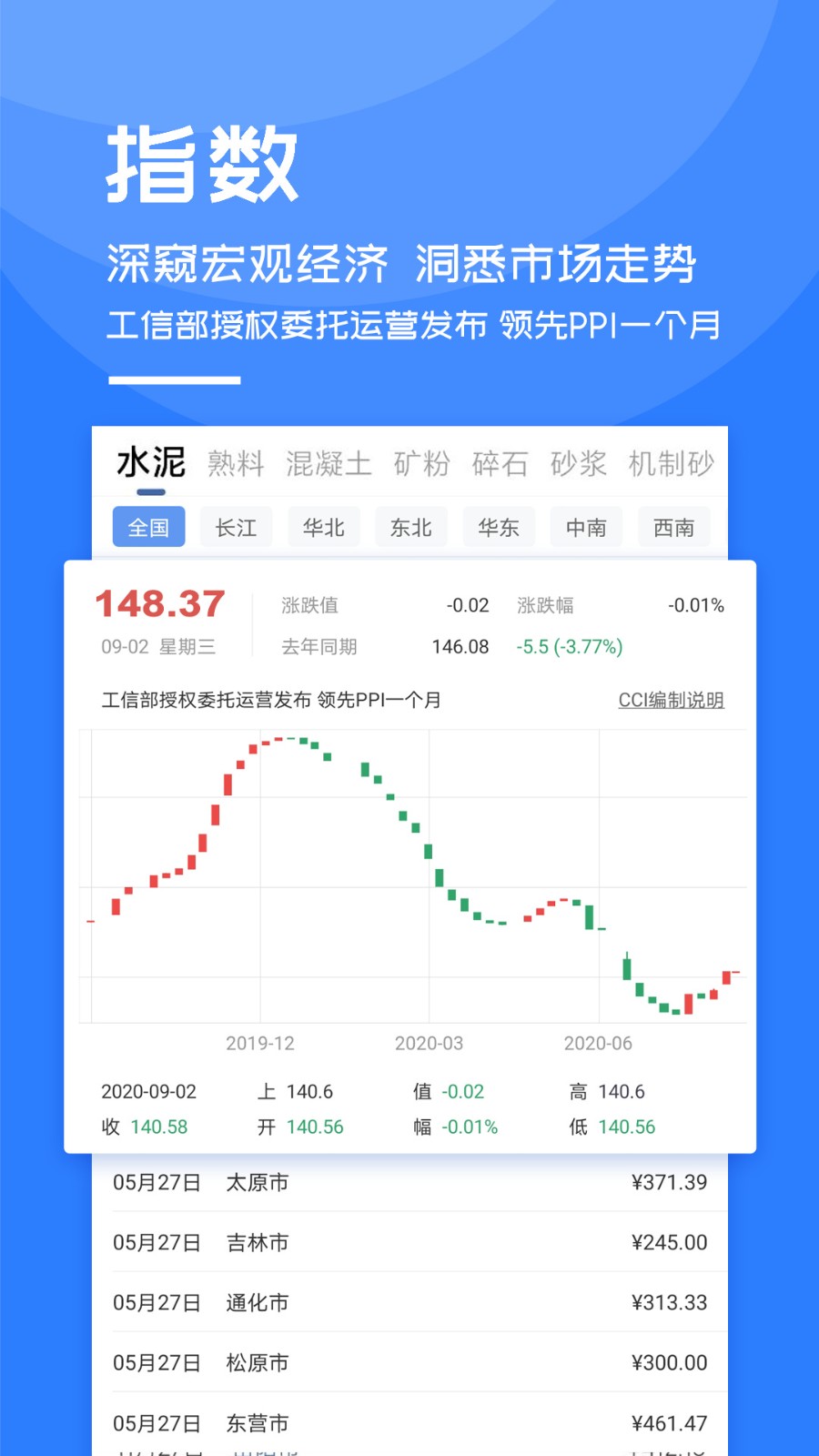
Task: Choose the 华东 region
Action: (x=498, y=526)
